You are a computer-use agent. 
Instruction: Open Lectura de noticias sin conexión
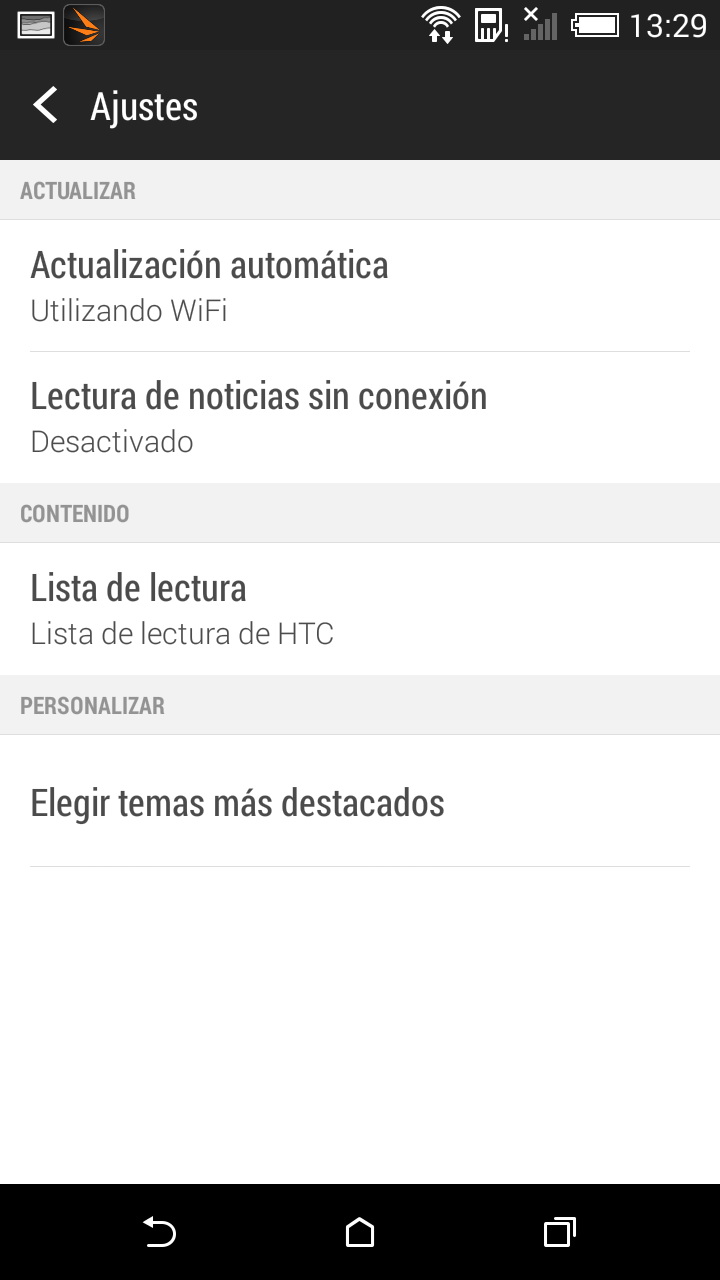click(360, 417)
